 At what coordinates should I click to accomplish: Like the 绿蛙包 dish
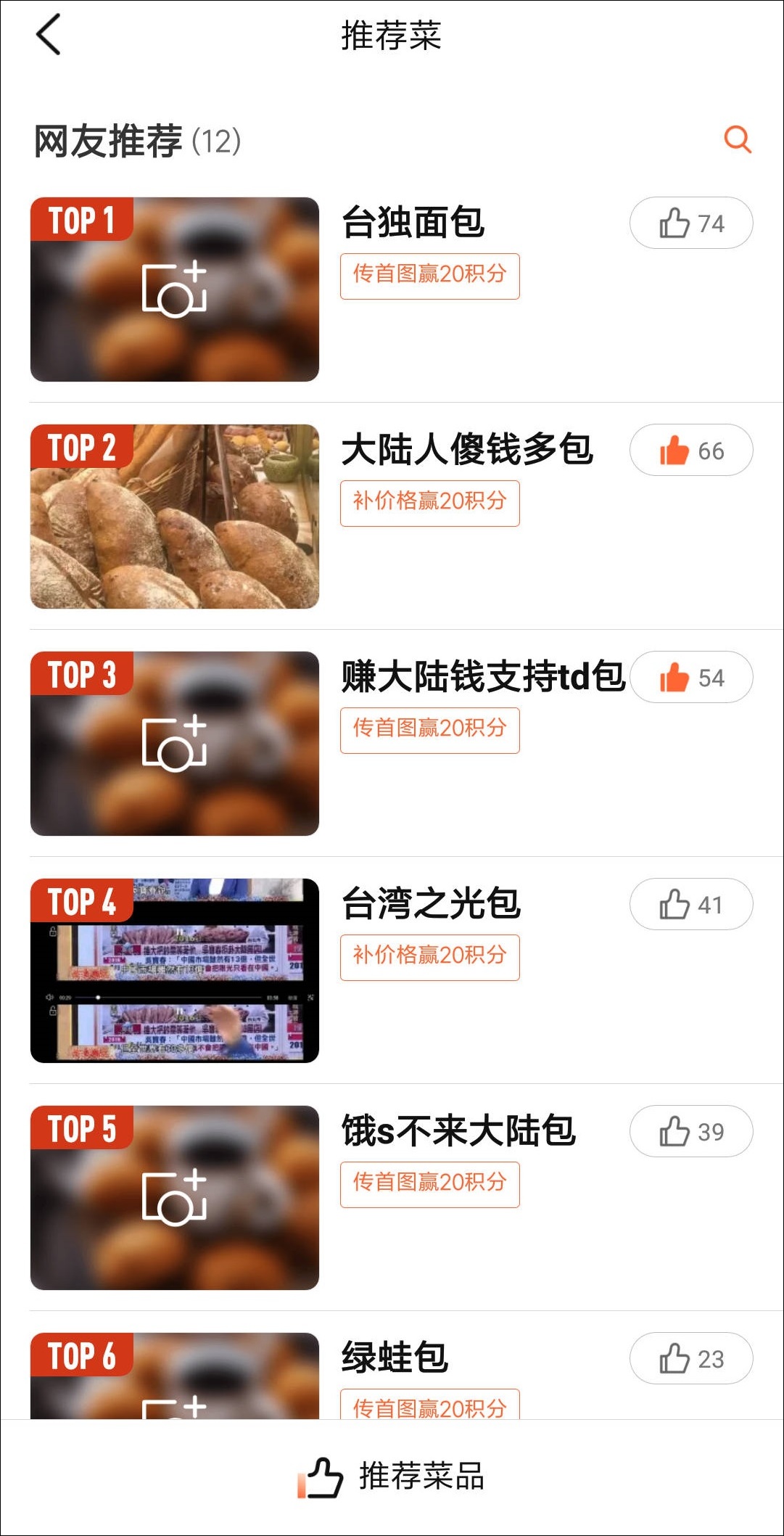pyautogui.click(x=690, y=1359)
